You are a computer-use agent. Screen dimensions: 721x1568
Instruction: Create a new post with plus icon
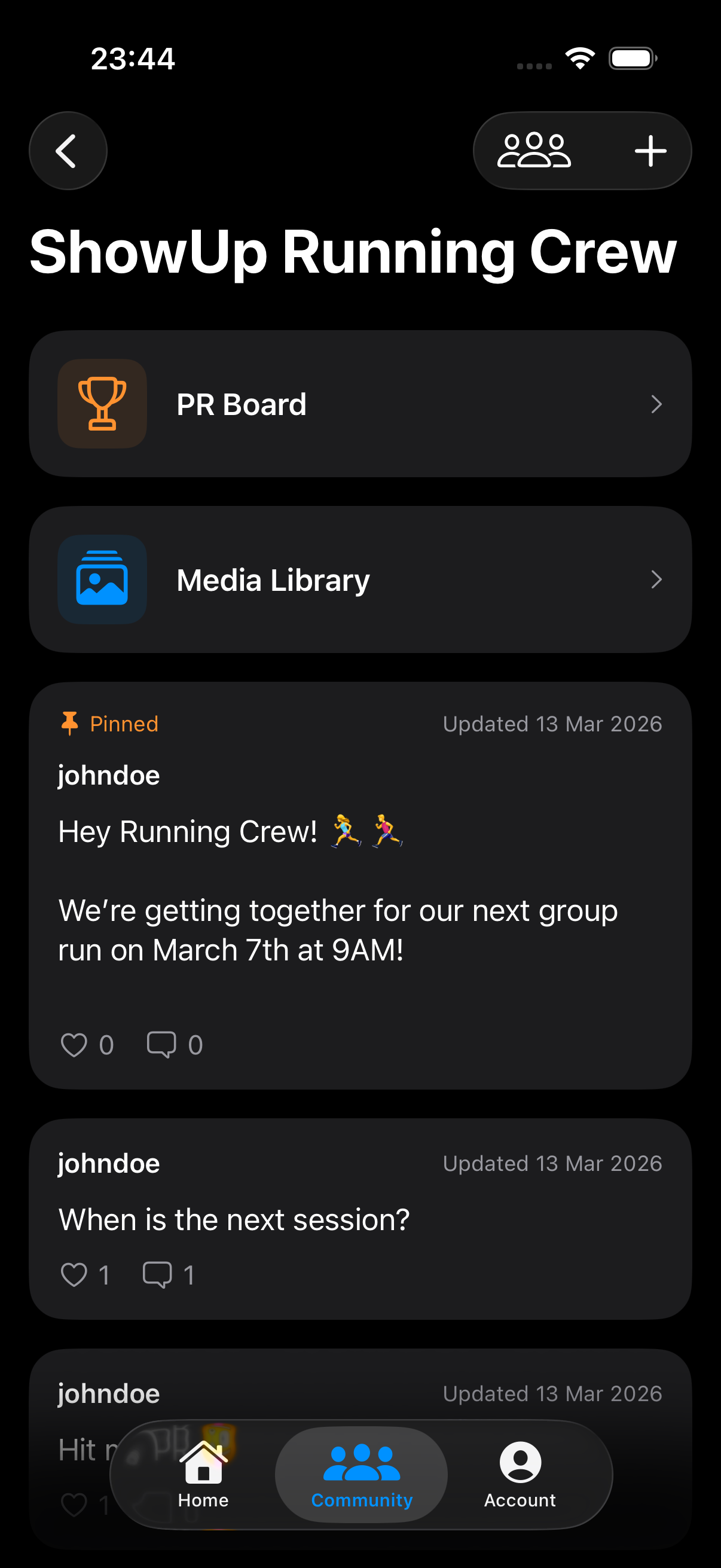tap(650, 151)
